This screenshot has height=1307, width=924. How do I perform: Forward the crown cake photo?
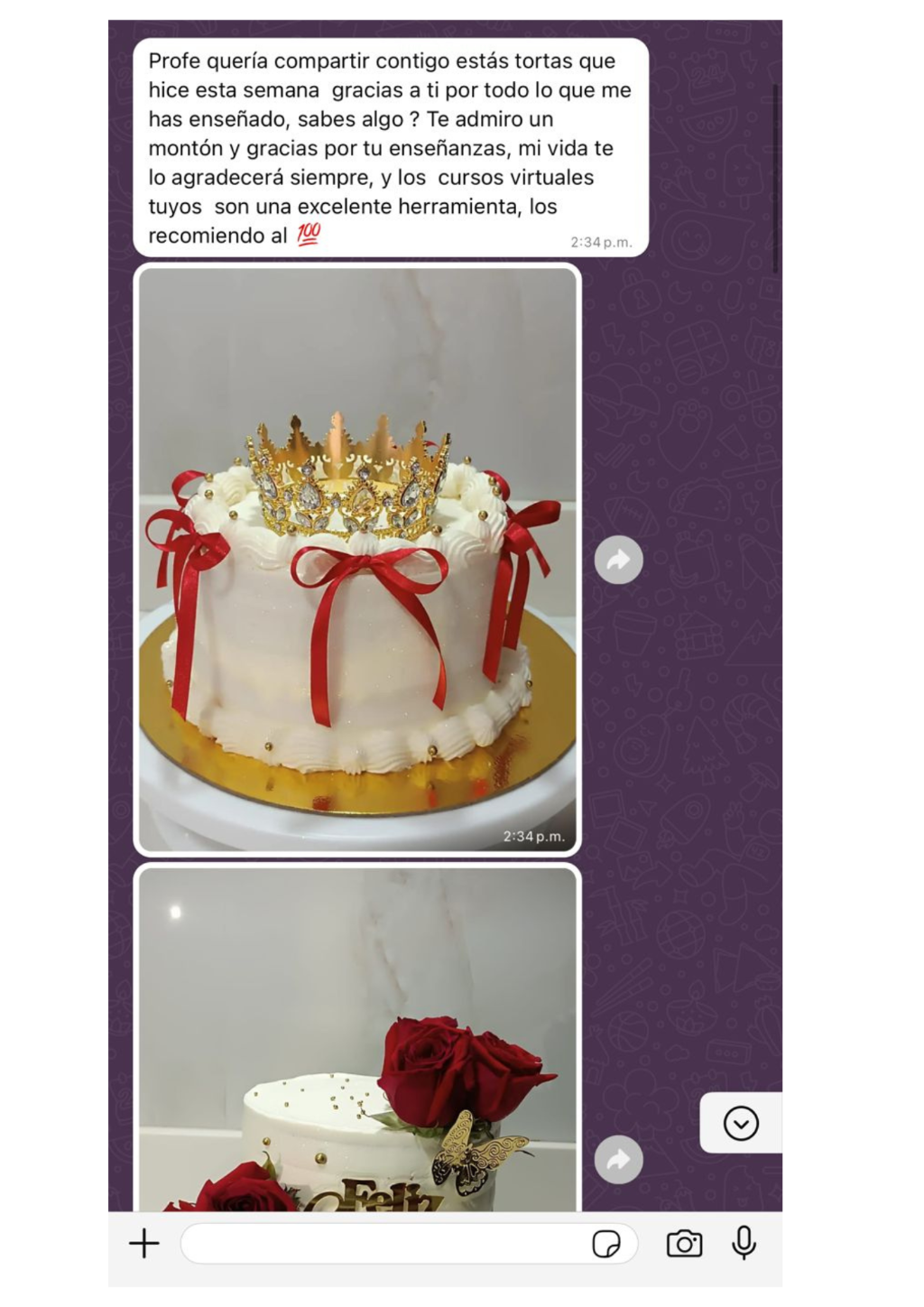(x=618, y=560)
